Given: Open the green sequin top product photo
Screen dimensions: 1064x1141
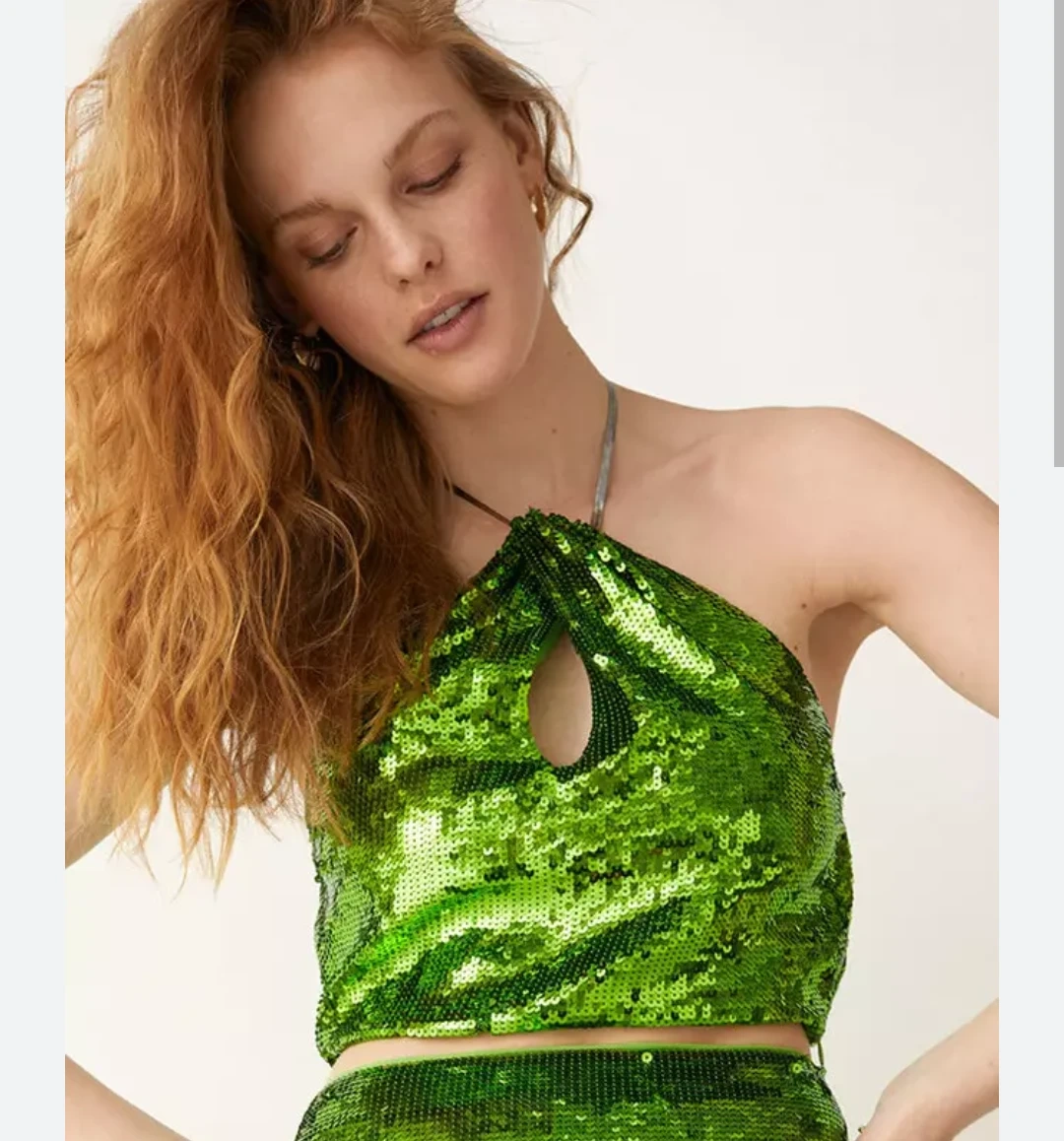Looking at the screenshot, I should click(x=531, y=570).
